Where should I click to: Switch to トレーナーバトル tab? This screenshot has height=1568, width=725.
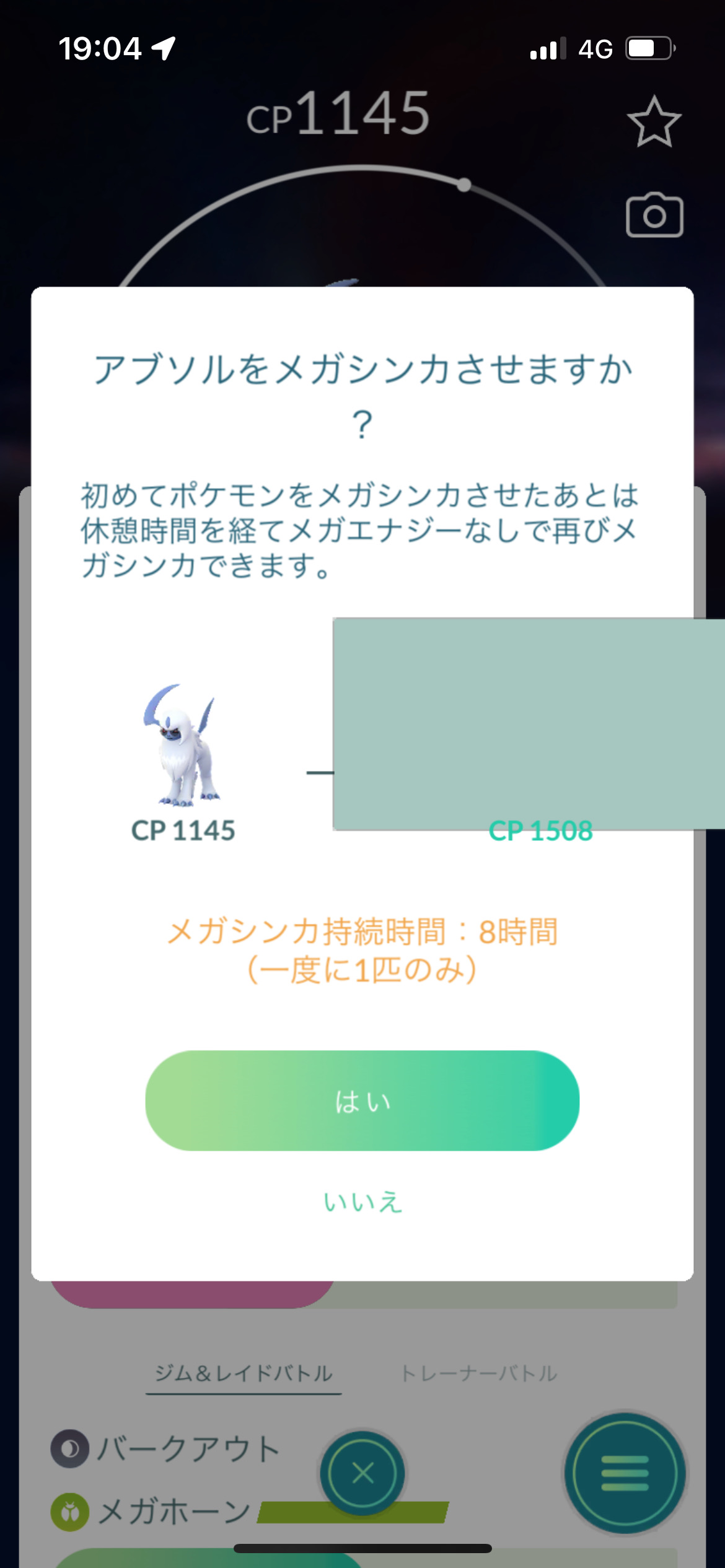(x=479, y=1374)
